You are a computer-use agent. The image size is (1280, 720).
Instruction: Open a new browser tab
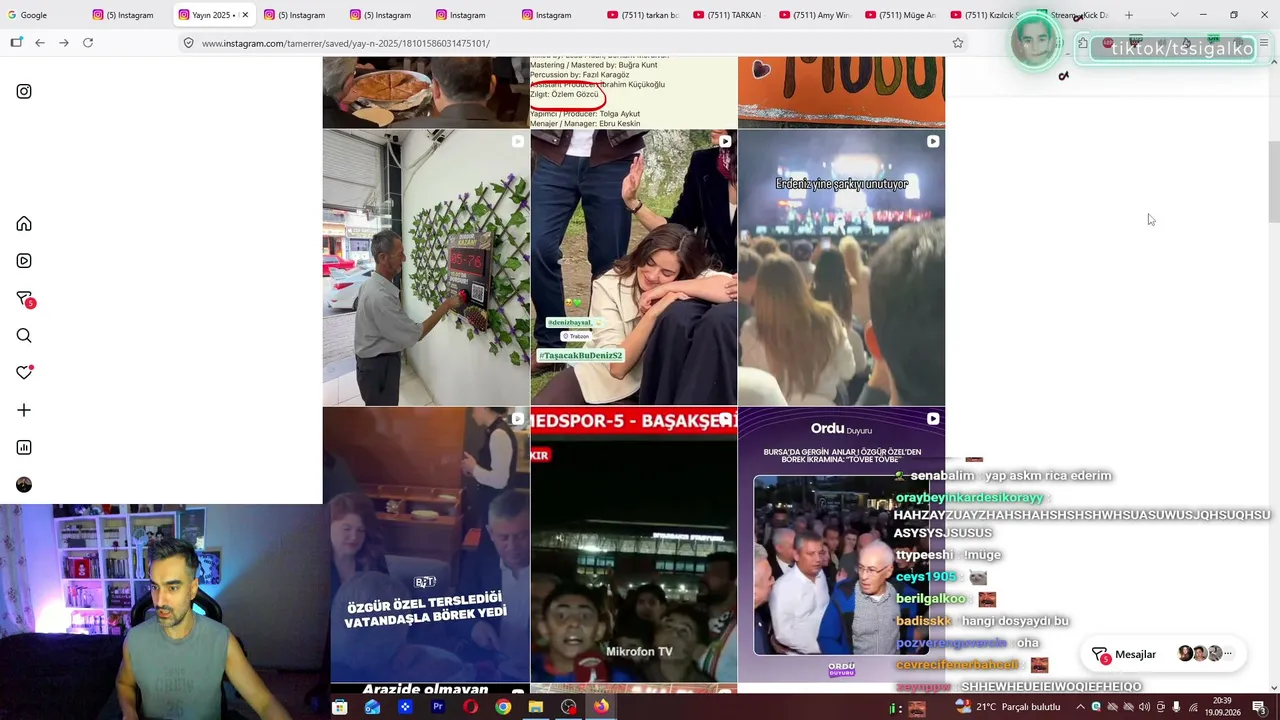[1129, 15]
